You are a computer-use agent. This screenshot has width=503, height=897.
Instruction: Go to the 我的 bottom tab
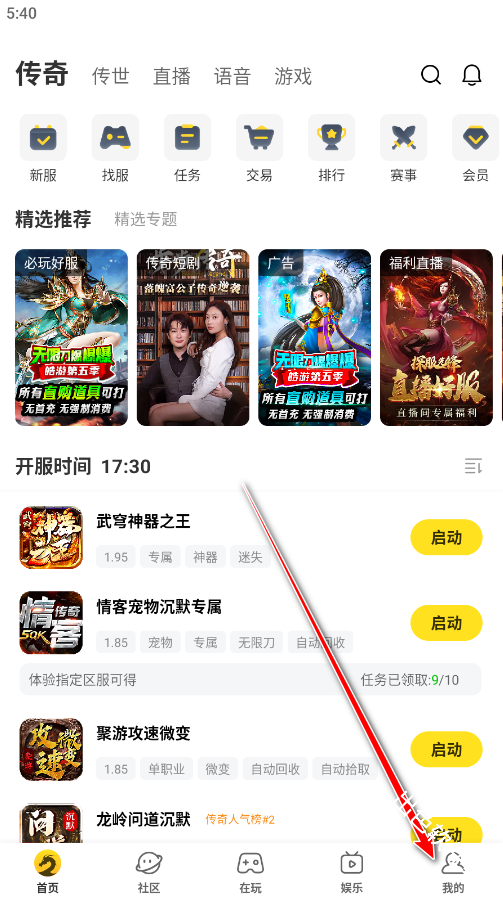[x=453, y=872]
